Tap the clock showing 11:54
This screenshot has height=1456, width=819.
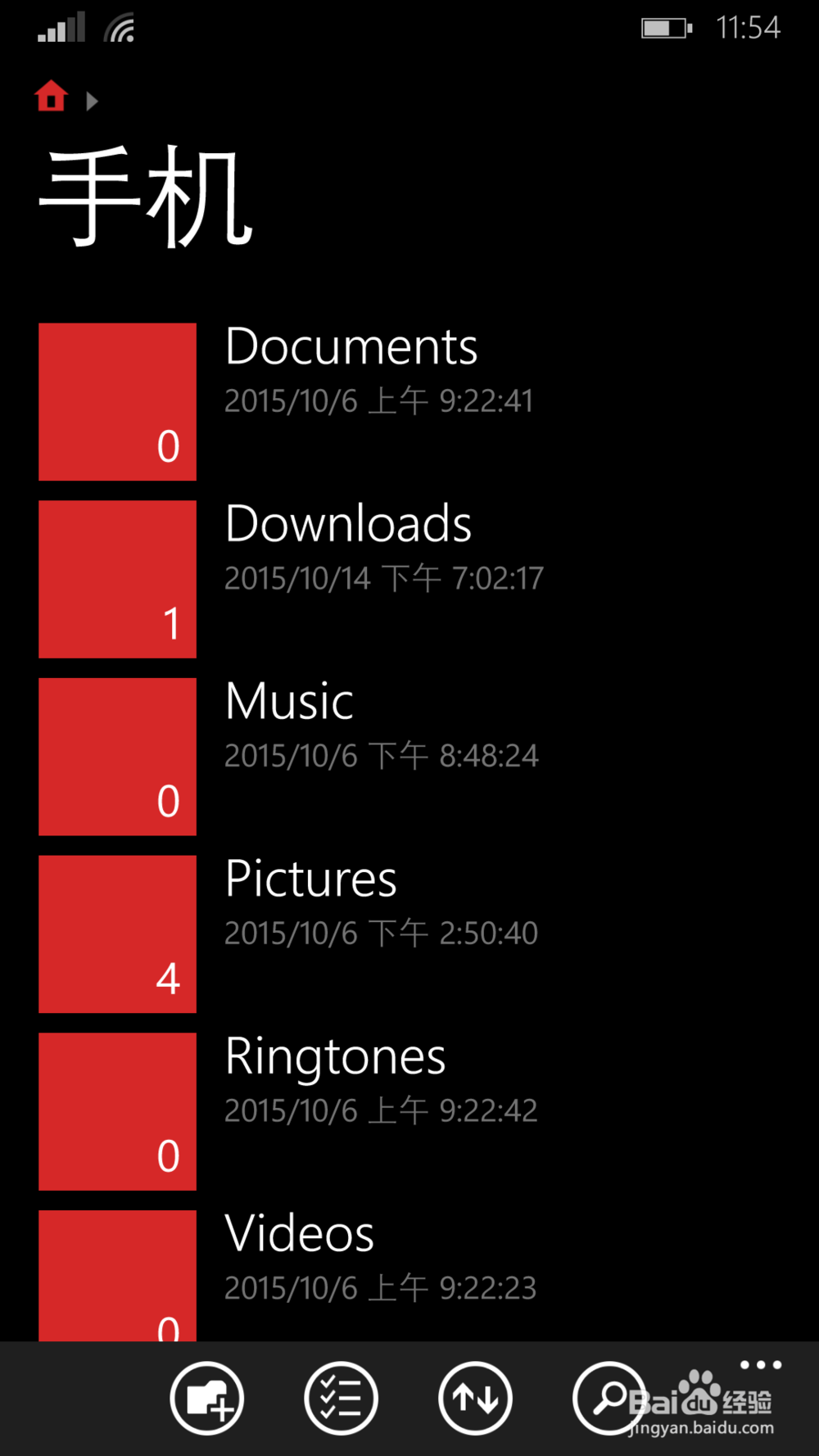(x=750, y=27)
